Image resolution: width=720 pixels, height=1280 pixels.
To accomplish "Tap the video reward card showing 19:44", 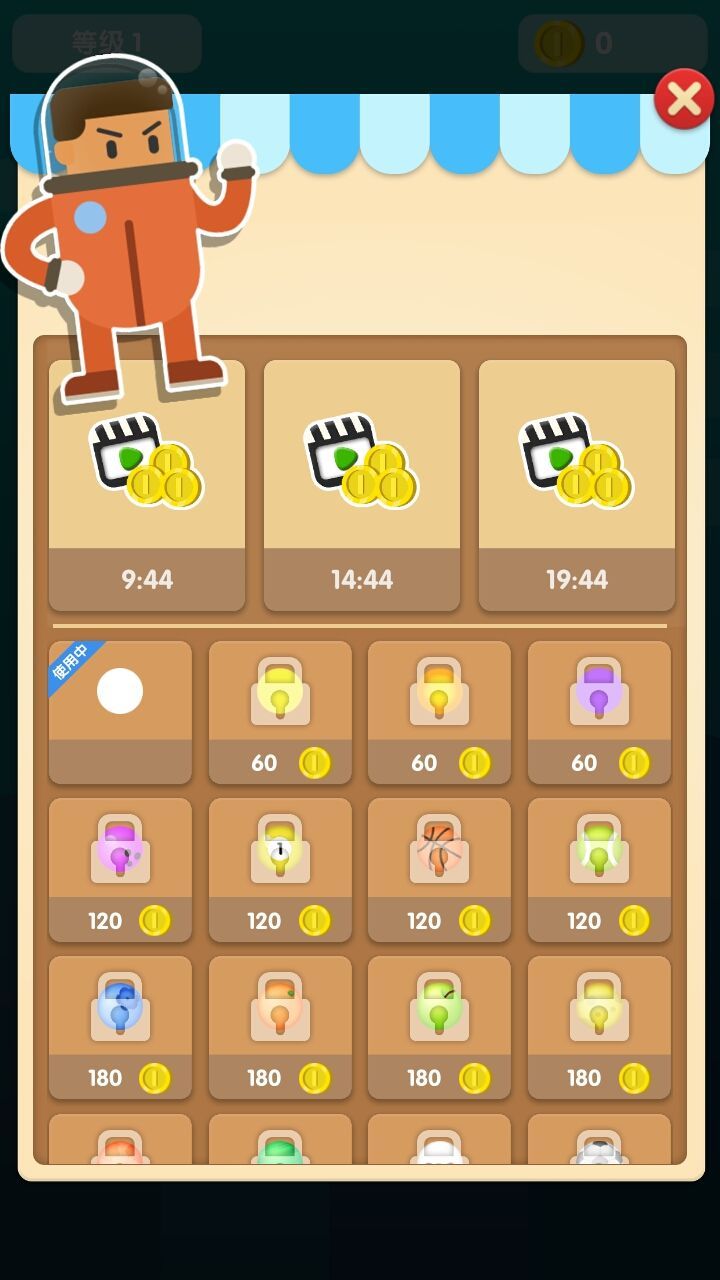I will point(577,486).
